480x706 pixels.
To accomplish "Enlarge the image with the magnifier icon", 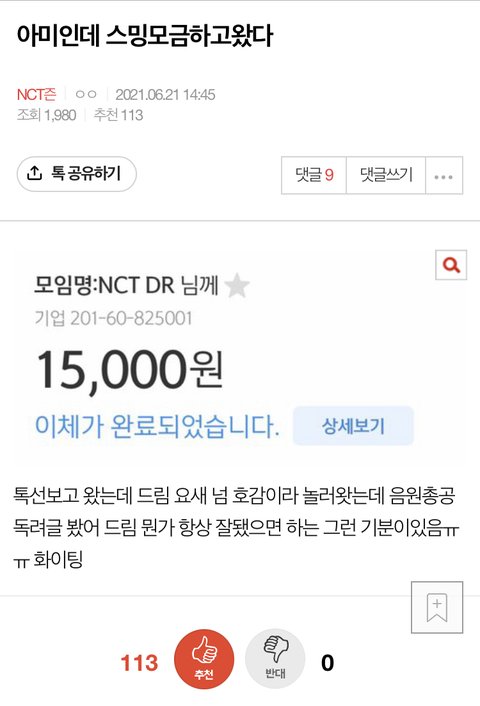I will pos(451,265).
